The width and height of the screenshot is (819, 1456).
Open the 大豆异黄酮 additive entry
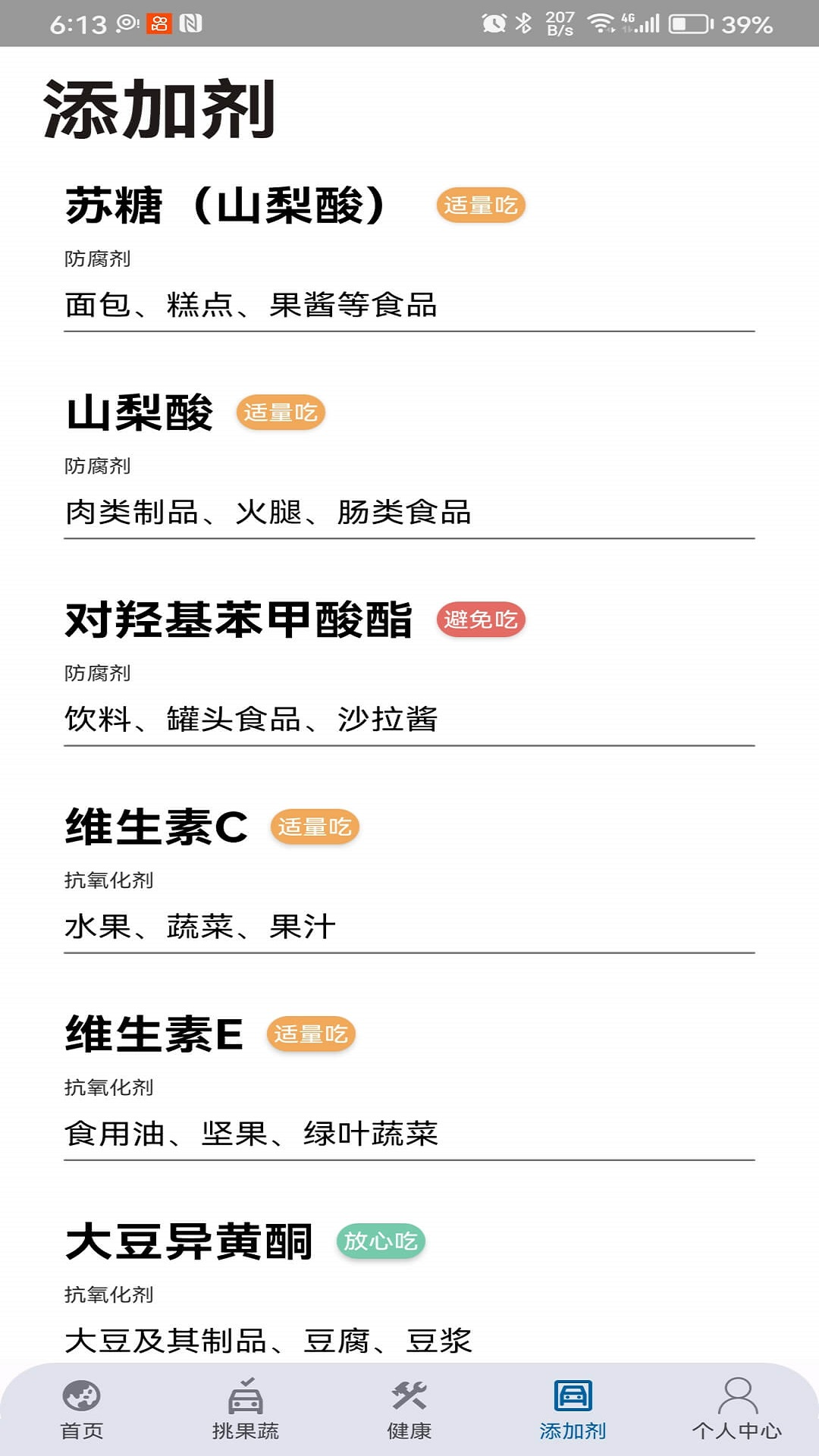point(190,1241)
